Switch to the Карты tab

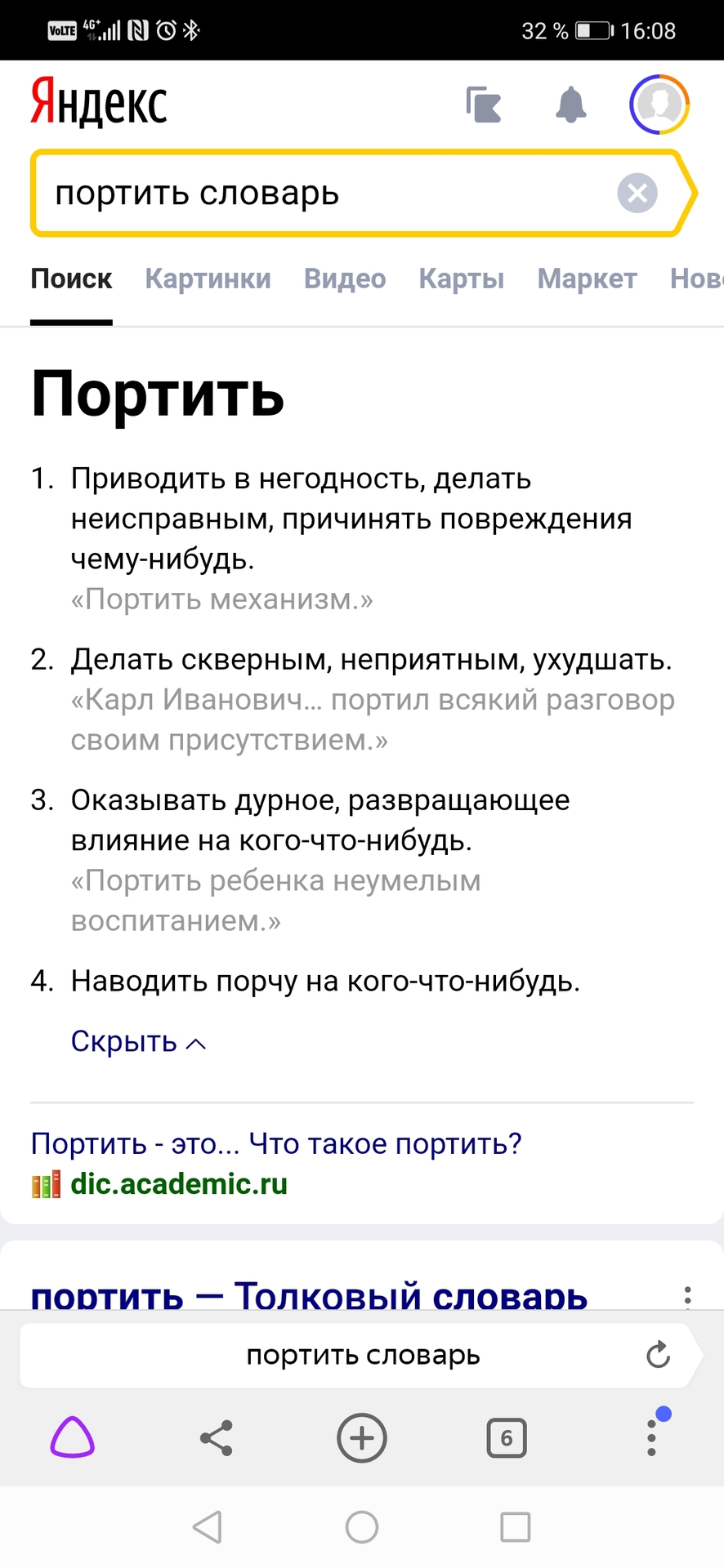[x=461, y=279]
